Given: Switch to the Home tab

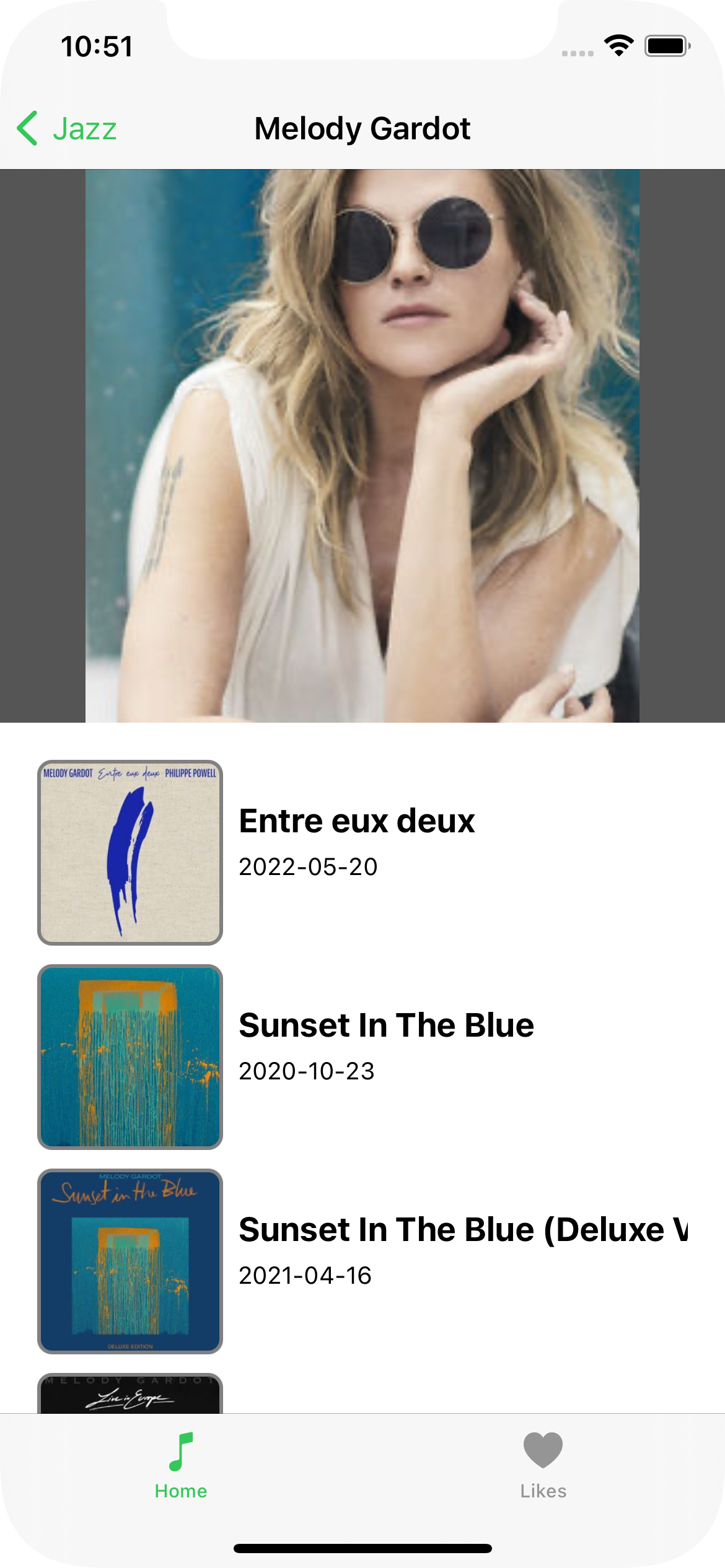Looking at the screenshot, I should coord(181,1465).
